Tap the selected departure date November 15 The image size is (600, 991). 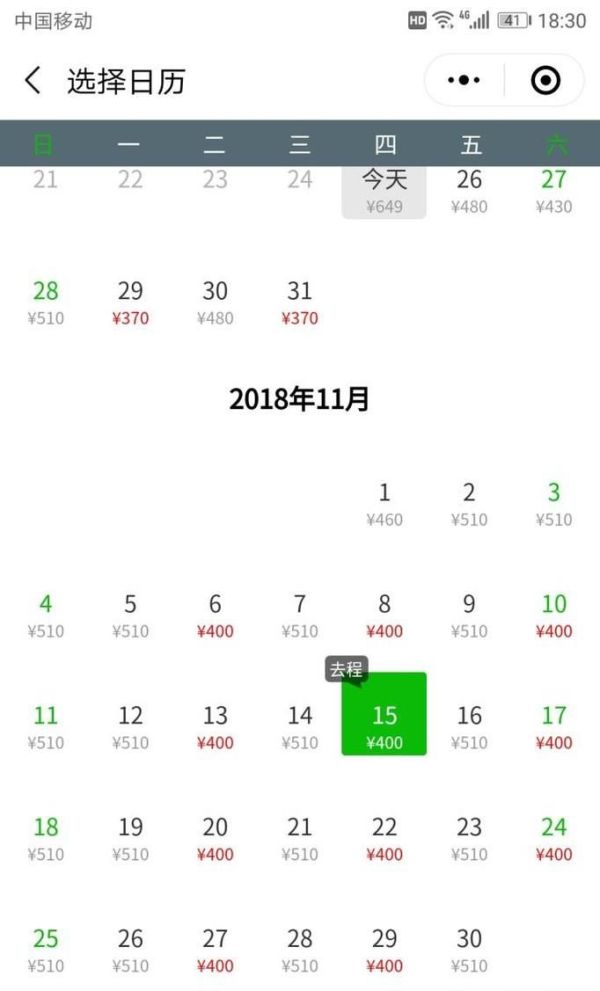[x=384, y=725]
